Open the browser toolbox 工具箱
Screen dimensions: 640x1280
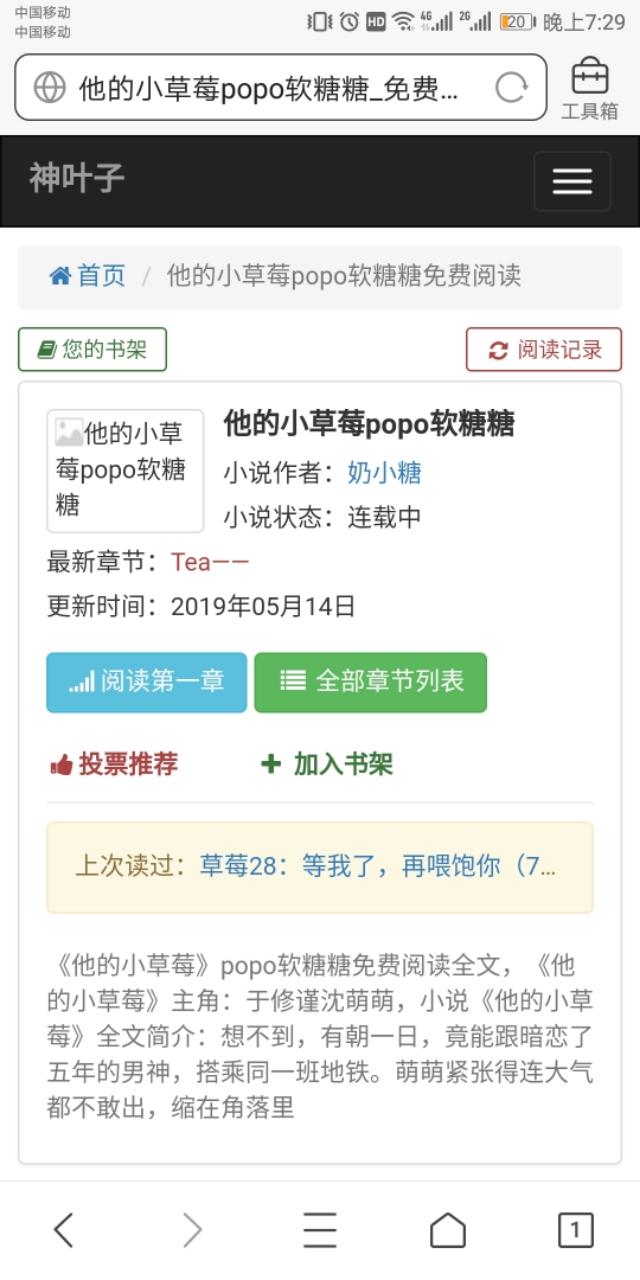tap(589, 89)
